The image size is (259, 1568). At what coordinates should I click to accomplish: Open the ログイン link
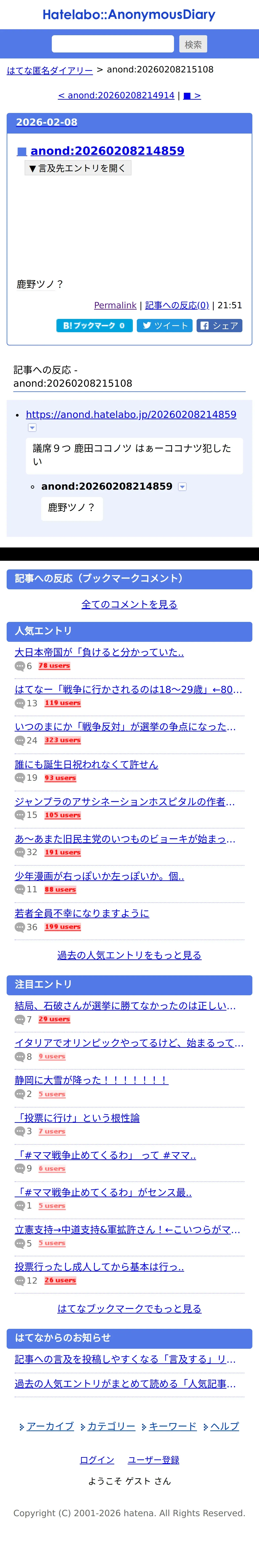point(97,1460)
